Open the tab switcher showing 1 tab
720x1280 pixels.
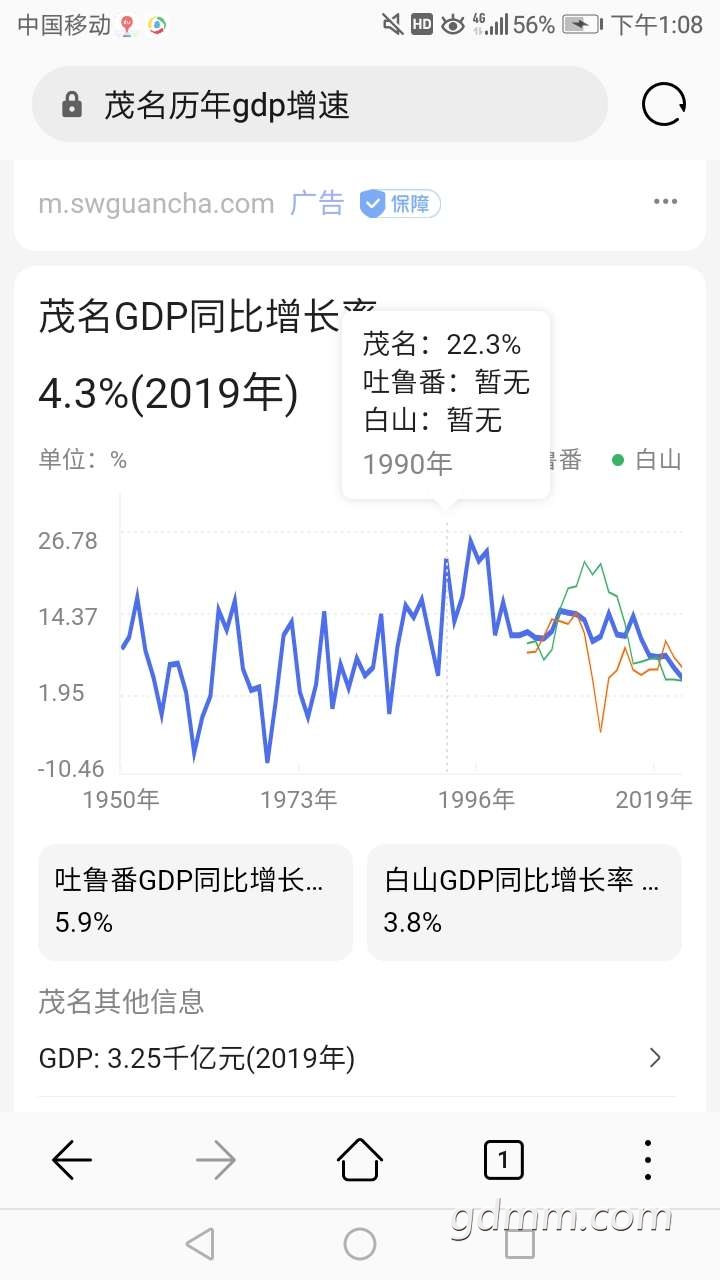pos(503,1160)
